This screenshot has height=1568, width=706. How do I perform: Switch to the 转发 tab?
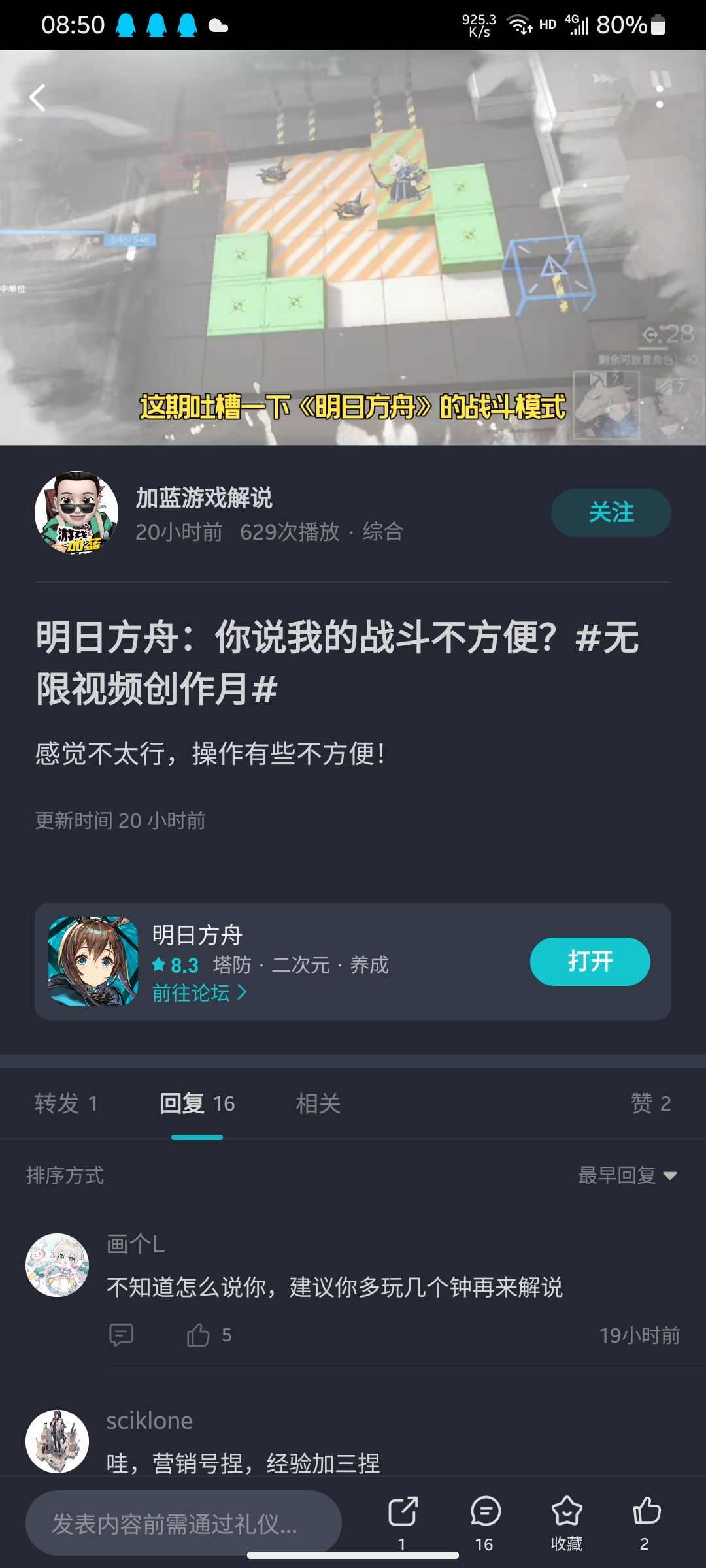click(x=66, y=1103)
